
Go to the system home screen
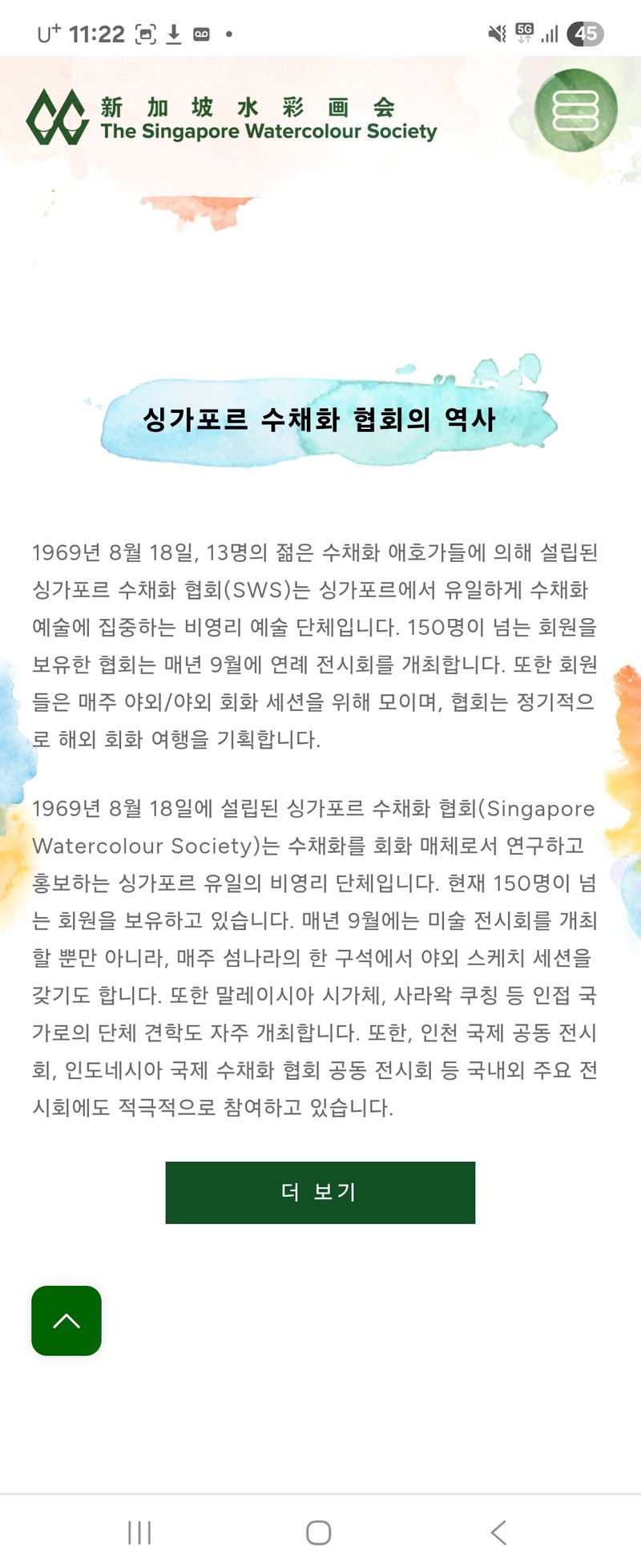(x=319, y=1532)
